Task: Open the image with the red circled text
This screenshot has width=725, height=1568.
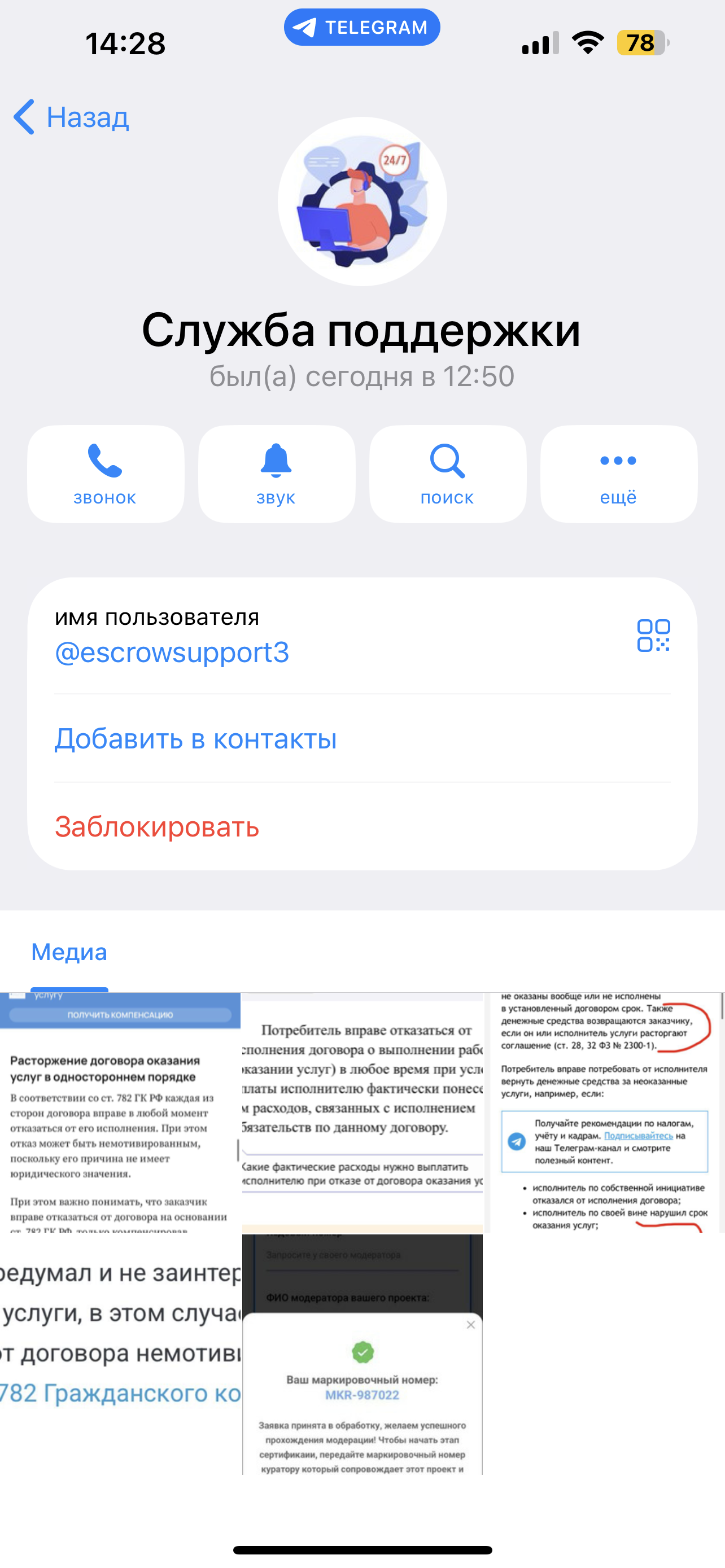Action: click(605, 1111)
